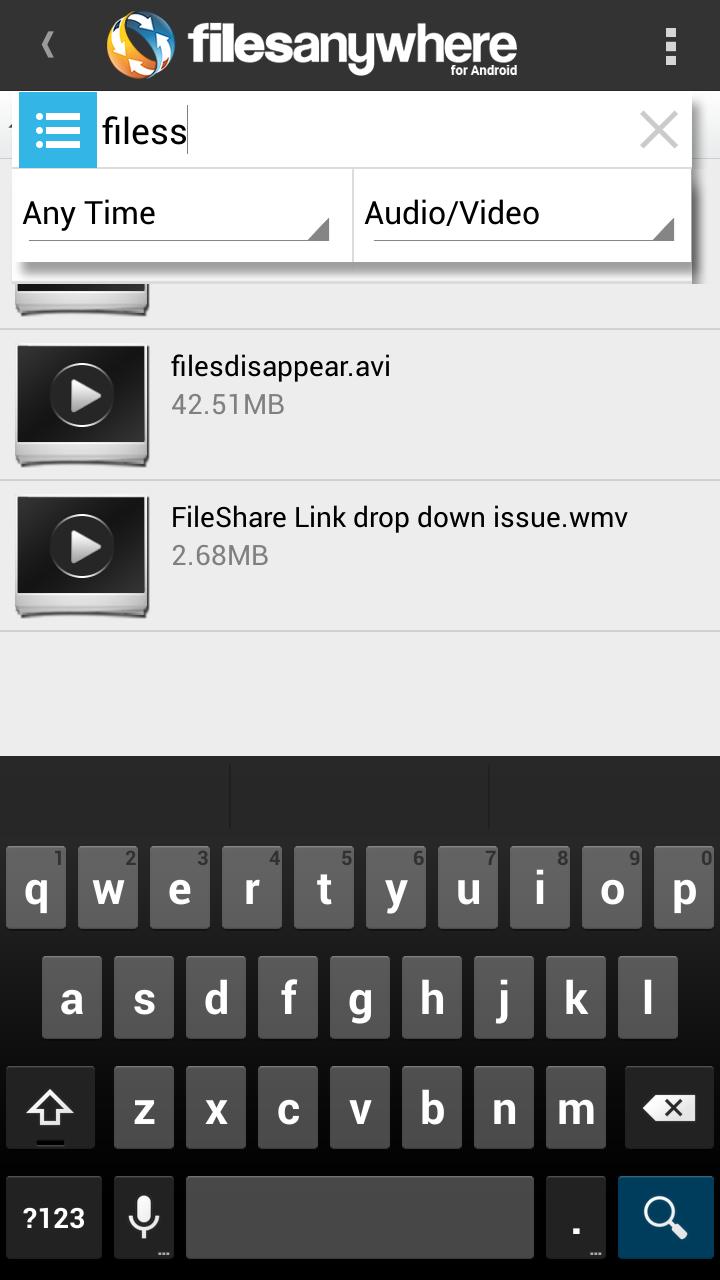This screenshot has height=1280, width=720.
Task: Expand the Audio/Video type dropdown
Action: [x=520, y=214]
